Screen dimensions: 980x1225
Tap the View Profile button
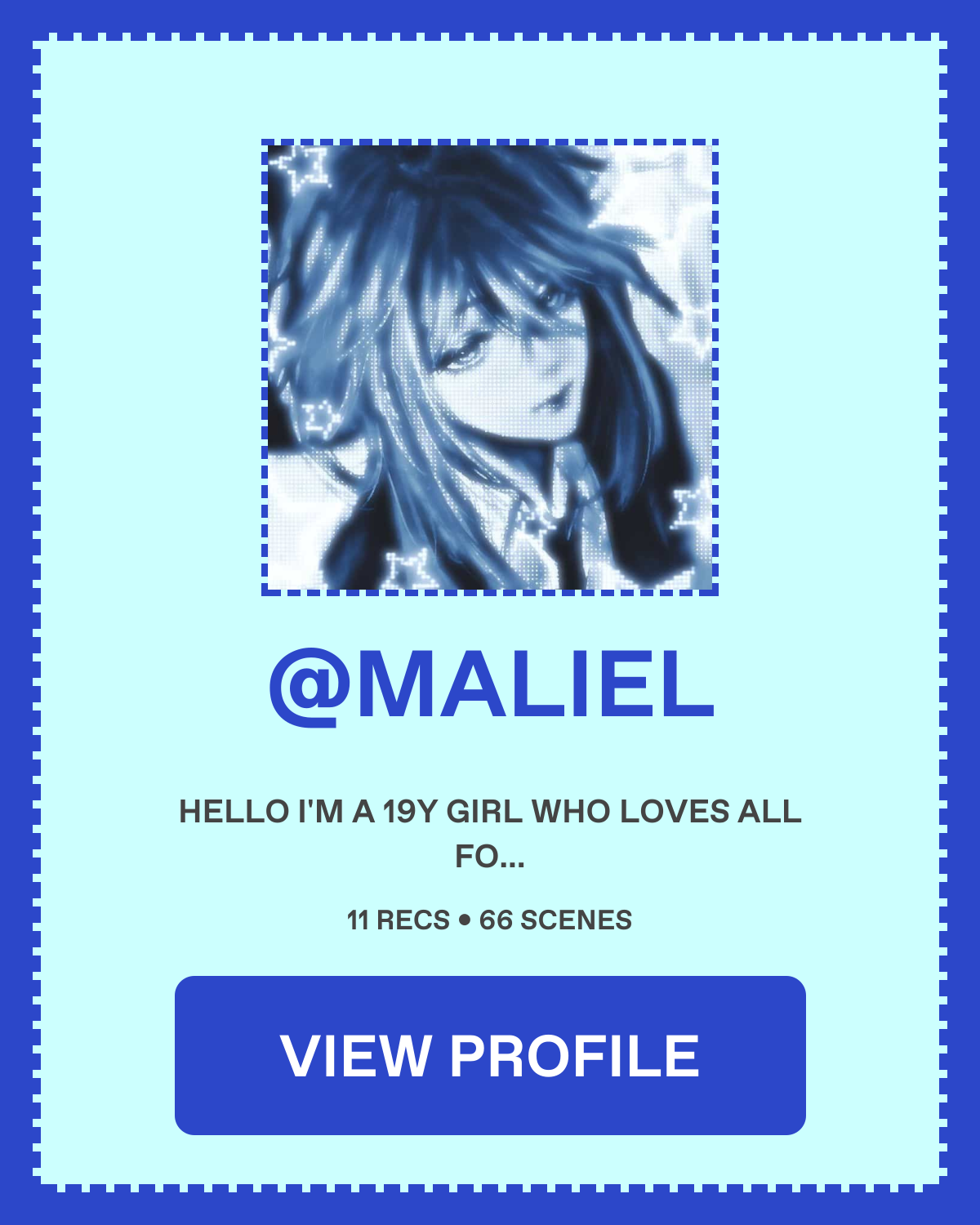tap(490, 1055)
